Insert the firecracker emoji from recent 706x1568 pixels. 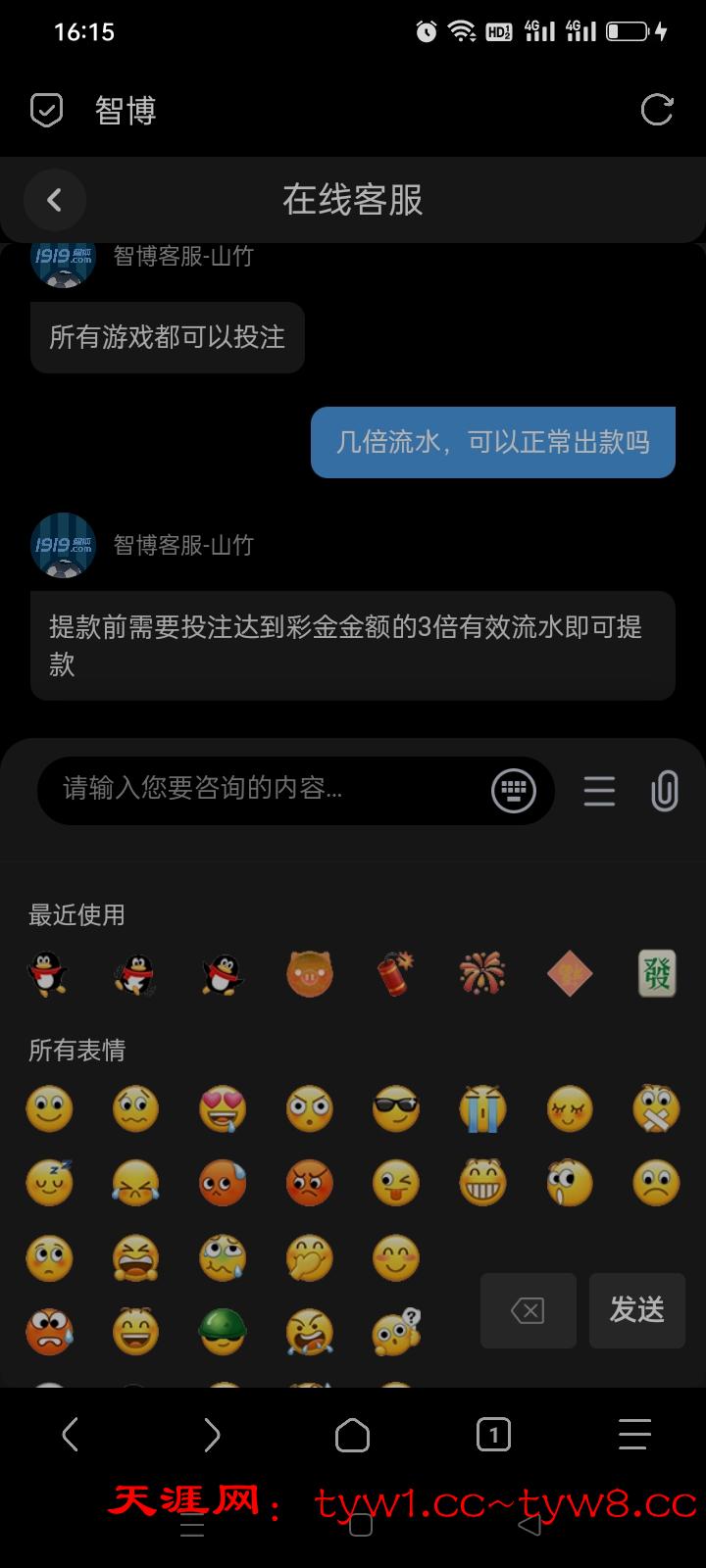(395, 974)
